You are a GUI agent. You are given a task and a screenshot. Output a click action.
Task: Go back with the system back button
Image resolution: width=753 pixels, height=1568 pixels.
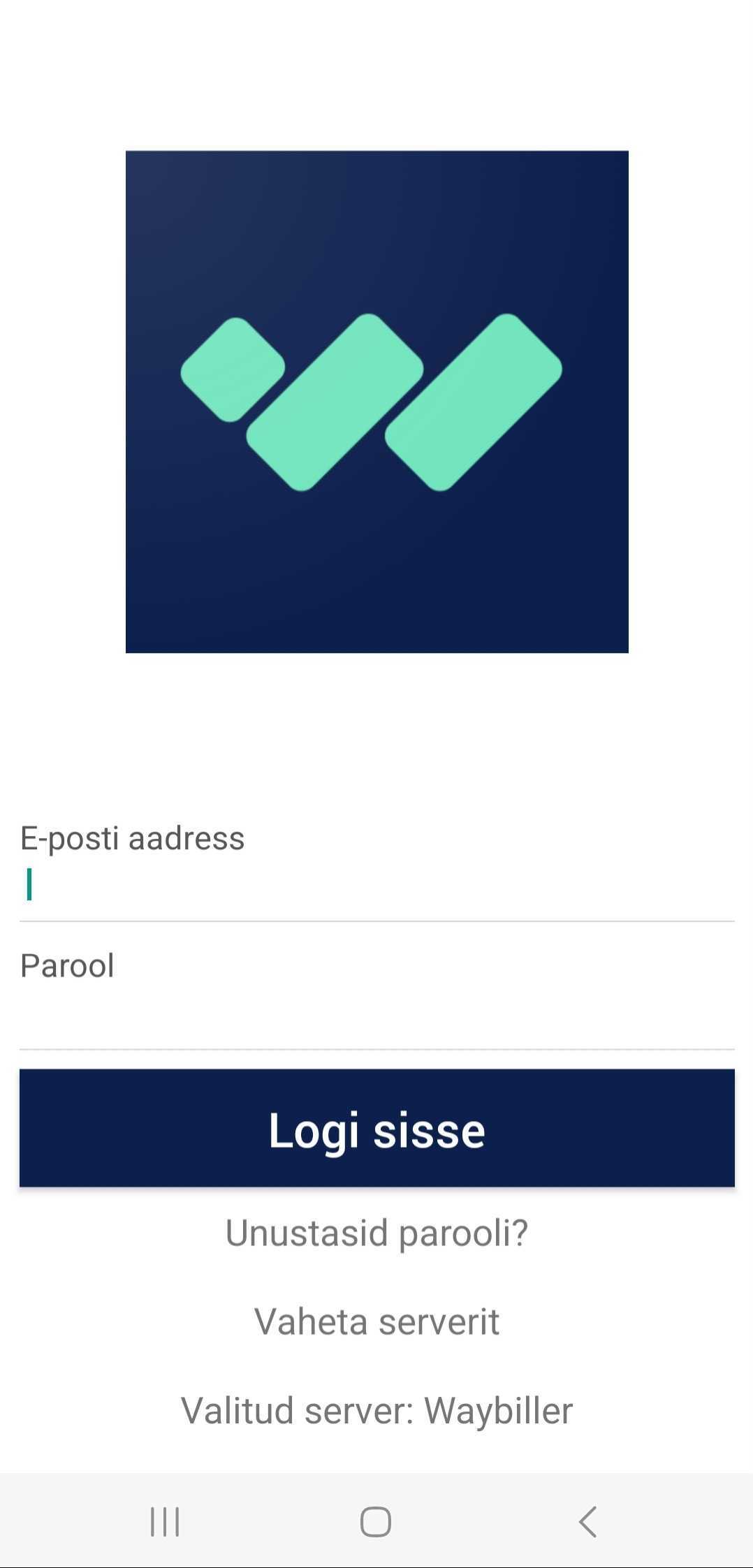(587, 1521)
